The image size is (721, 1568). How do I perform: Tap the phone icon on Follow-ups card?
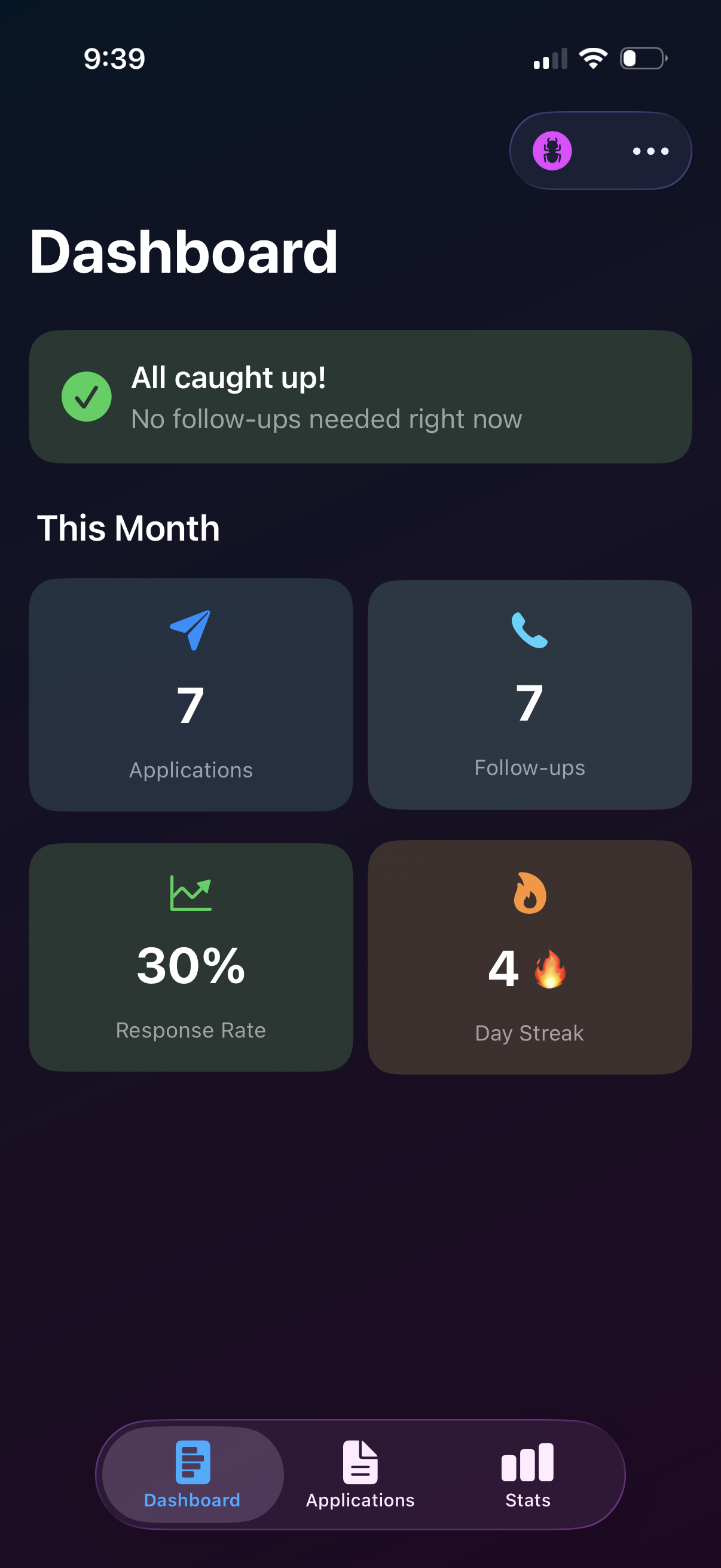point(528,635)
